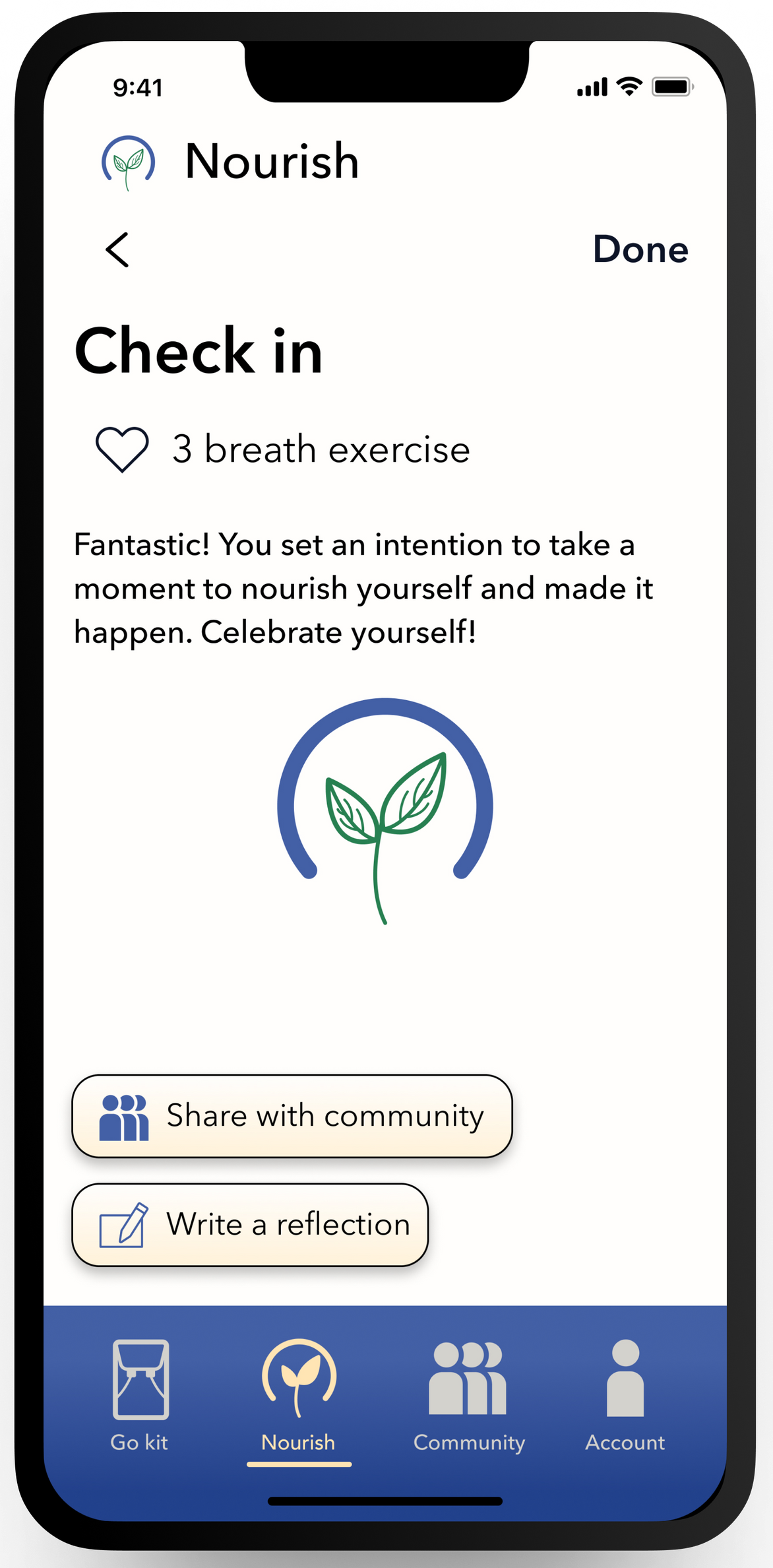Tap Done to finish check in
The image size is (773, 1568).
[x=640, y=249]
